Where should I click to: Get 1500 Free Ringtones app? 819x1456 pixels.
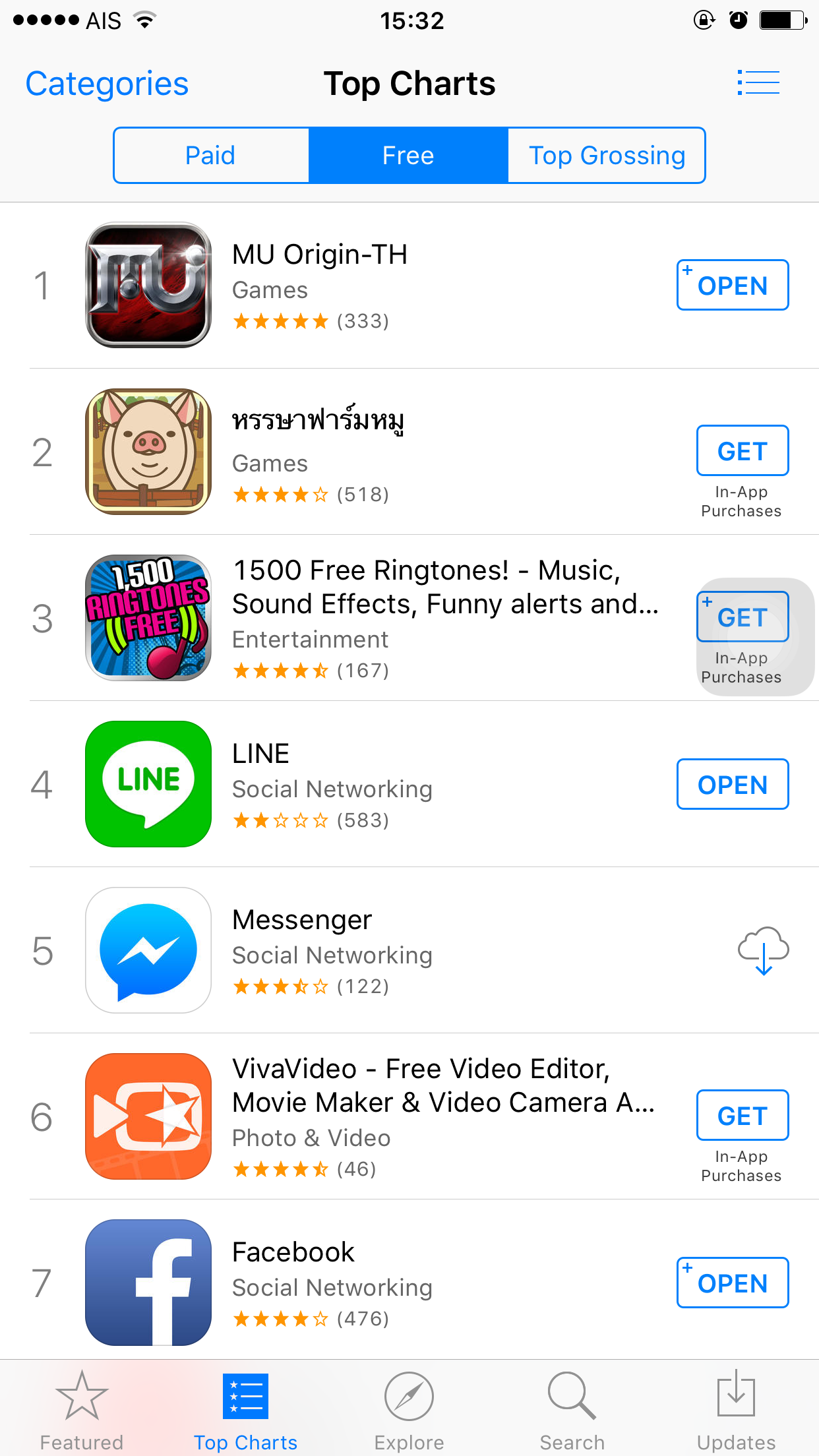pos(742,617)
